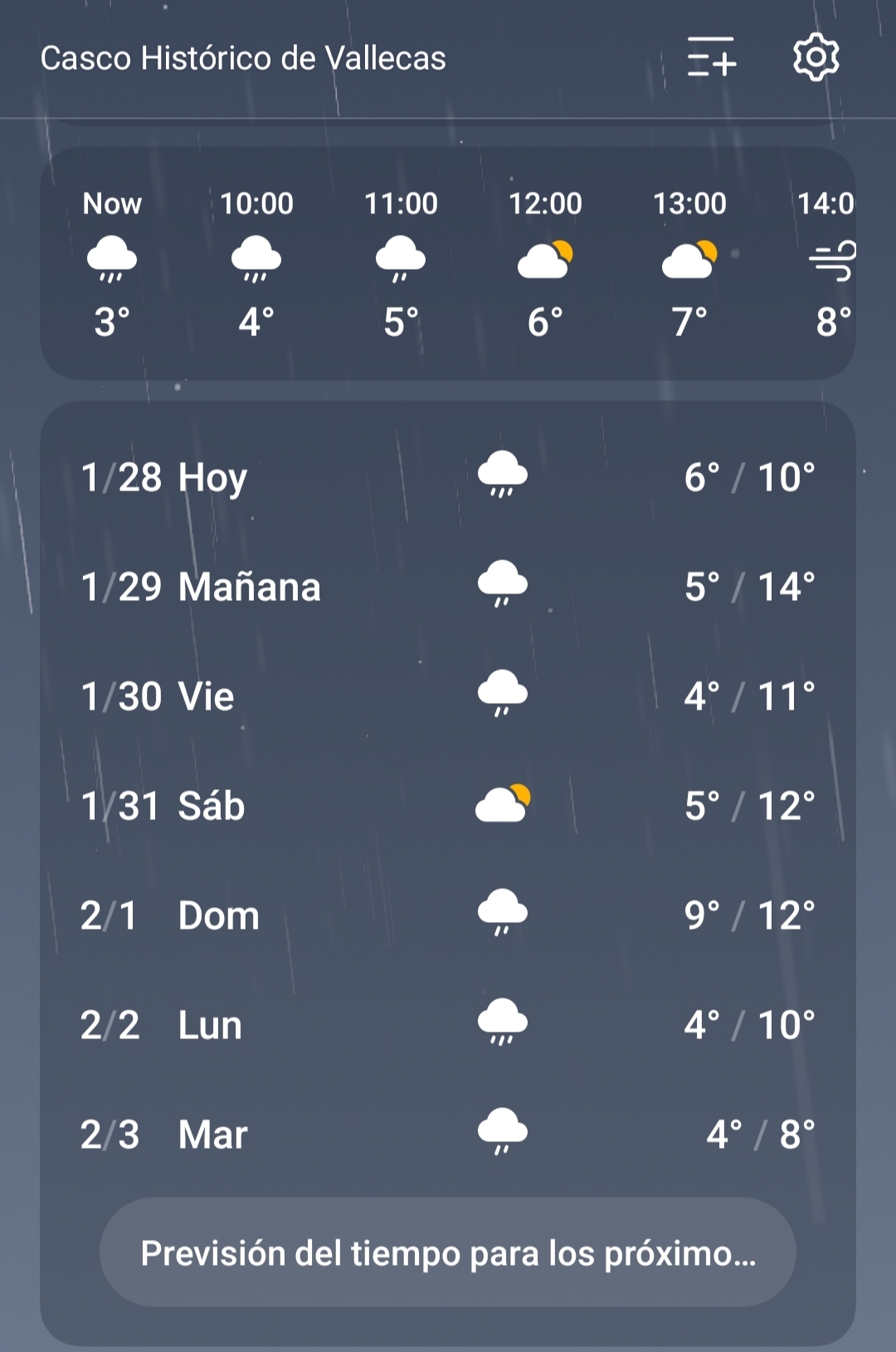The image size is (896, 1352).
Task: Open tomorrow's forecast row 1/29 Mañana
Action: click(x=448, y=587)
